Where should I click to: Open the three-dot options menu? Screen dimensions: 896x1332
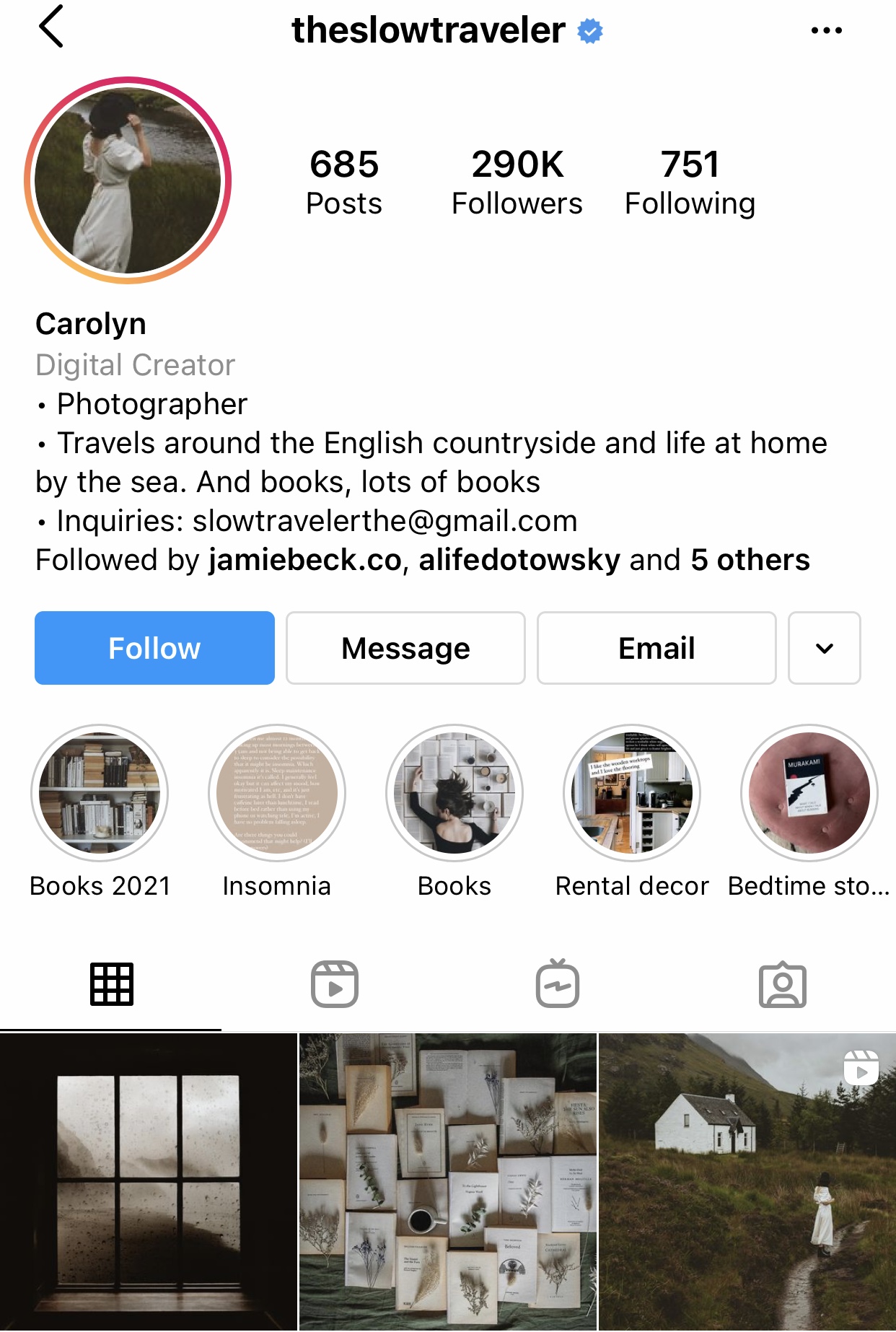(x=826, y=30)
